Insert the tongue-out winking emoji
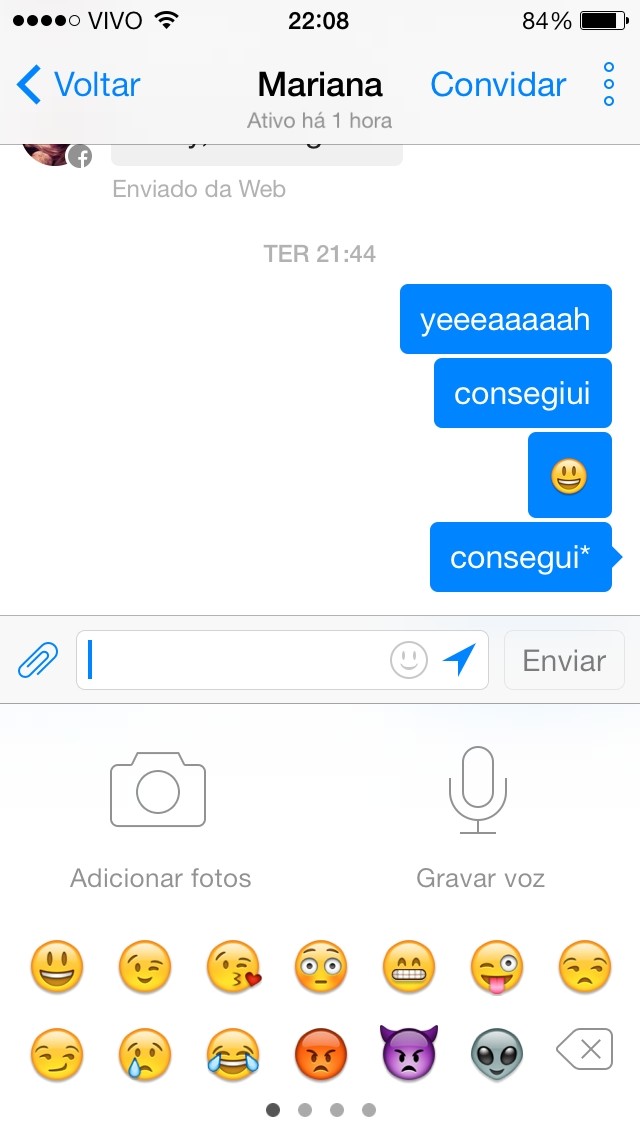This screenshot has height=1136, width=640. coord(496,966)
